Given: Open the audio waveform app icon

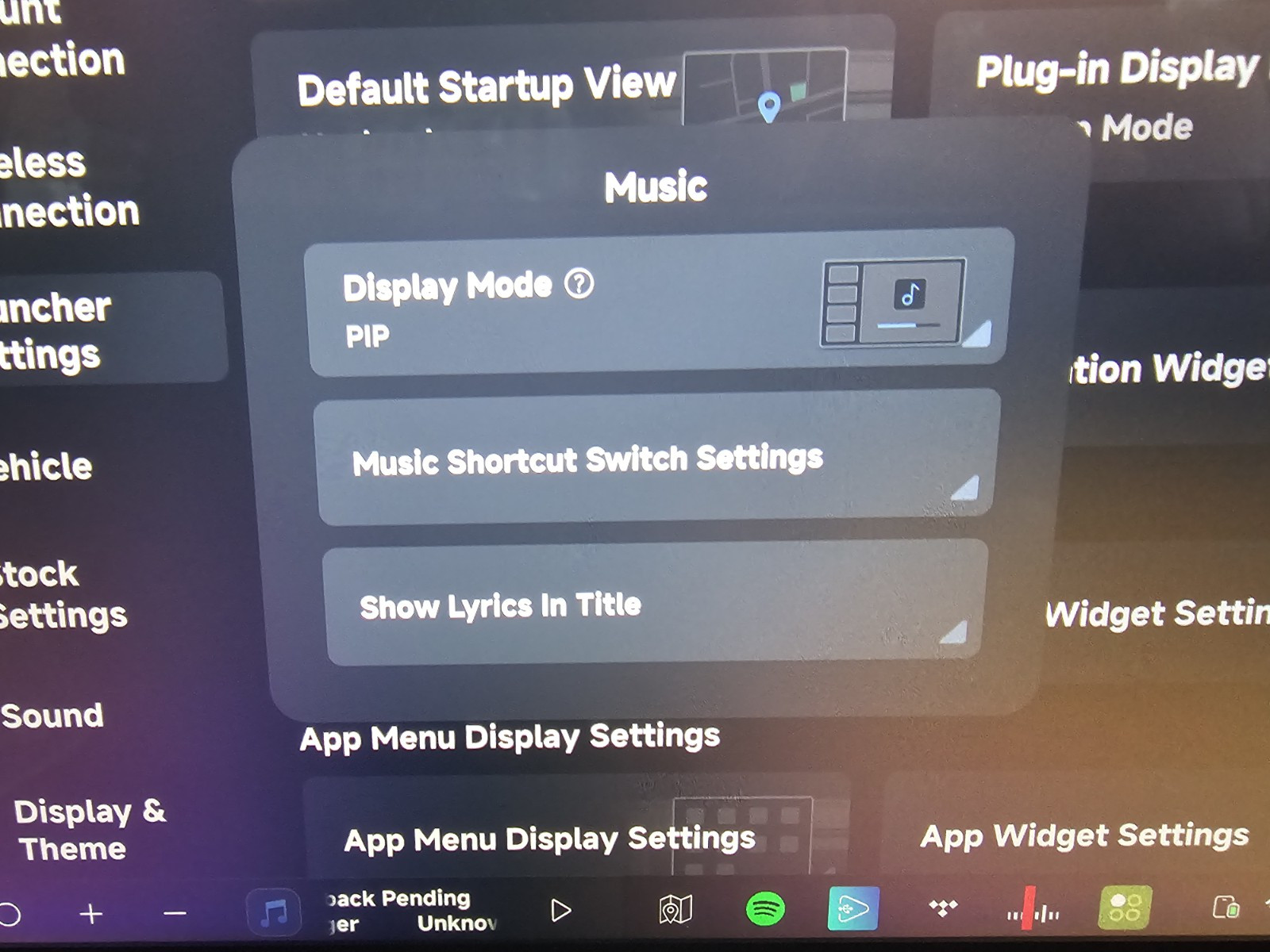Looking at the screenshot, I should point(1032,911).
